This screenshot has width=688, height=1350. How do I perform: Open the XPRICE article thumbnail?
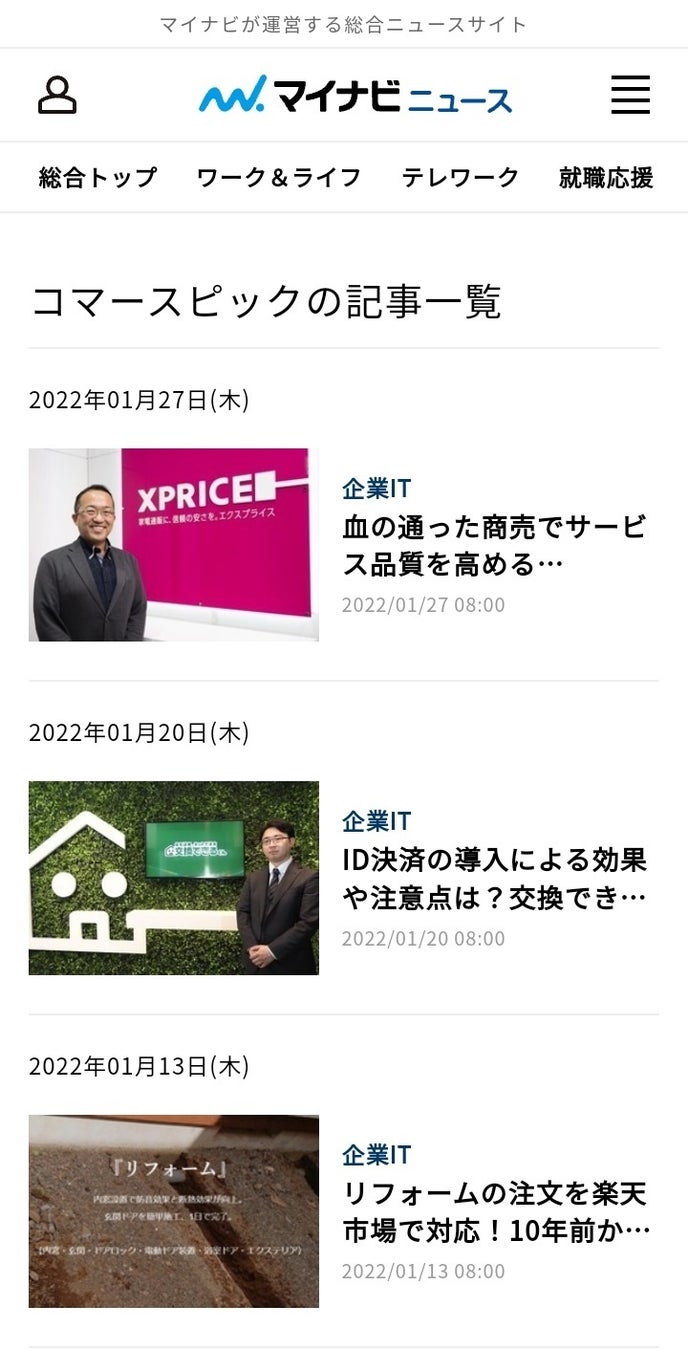(x=174, y=544)
